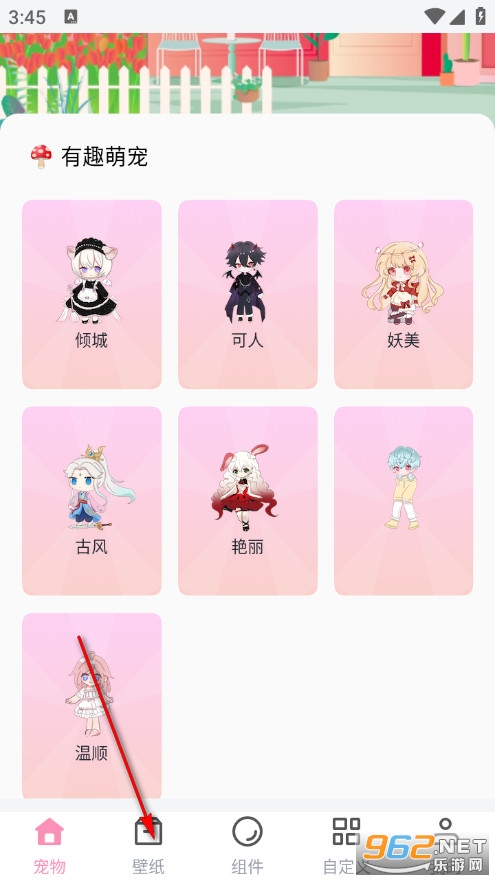Switch to the 壁纸 tab
This screenshot has width=495, height=881.
148,846
